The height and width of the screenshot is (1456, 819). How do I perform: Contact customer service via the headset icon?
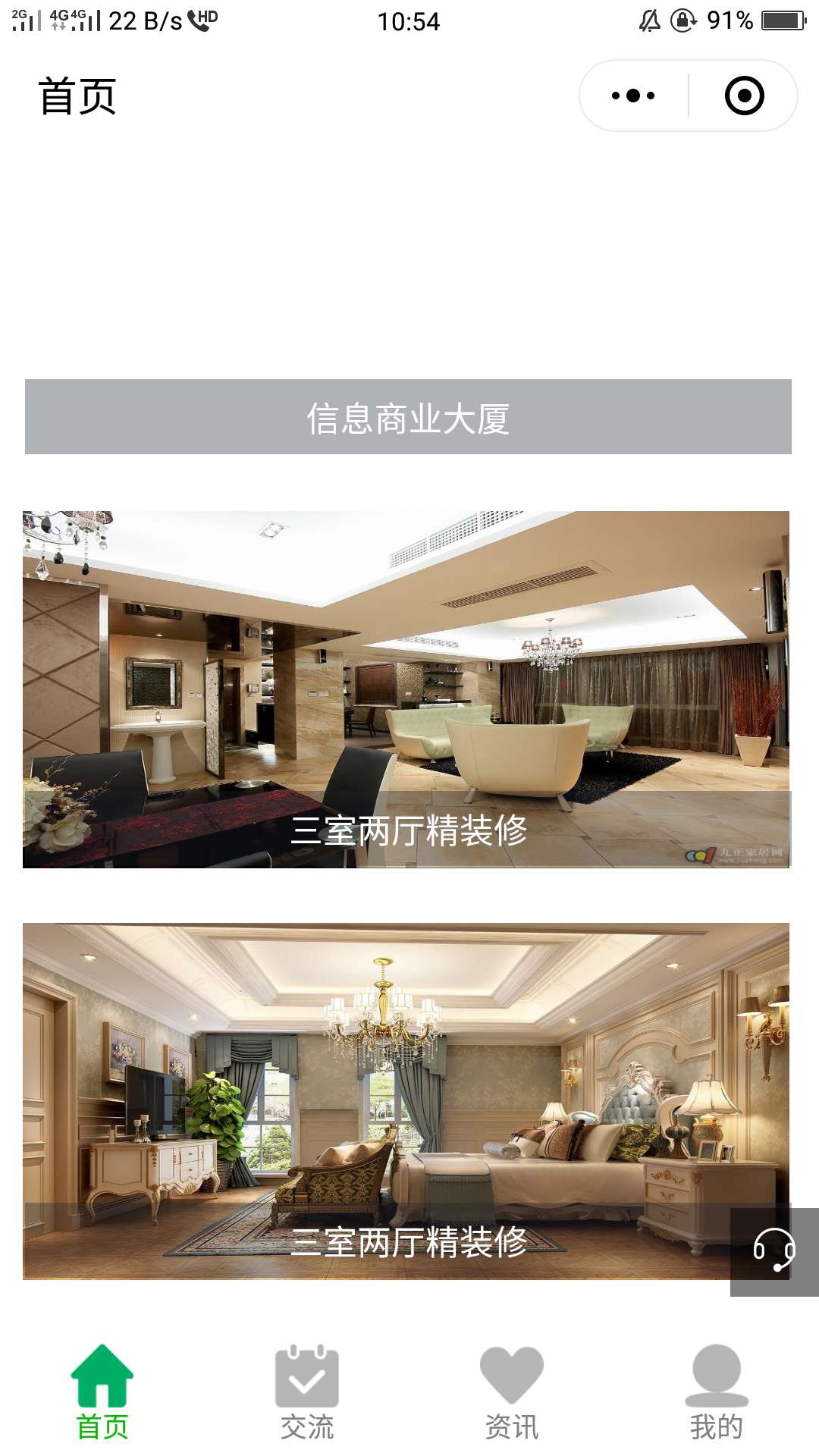pyautogui.click(x=773, y=1251)
